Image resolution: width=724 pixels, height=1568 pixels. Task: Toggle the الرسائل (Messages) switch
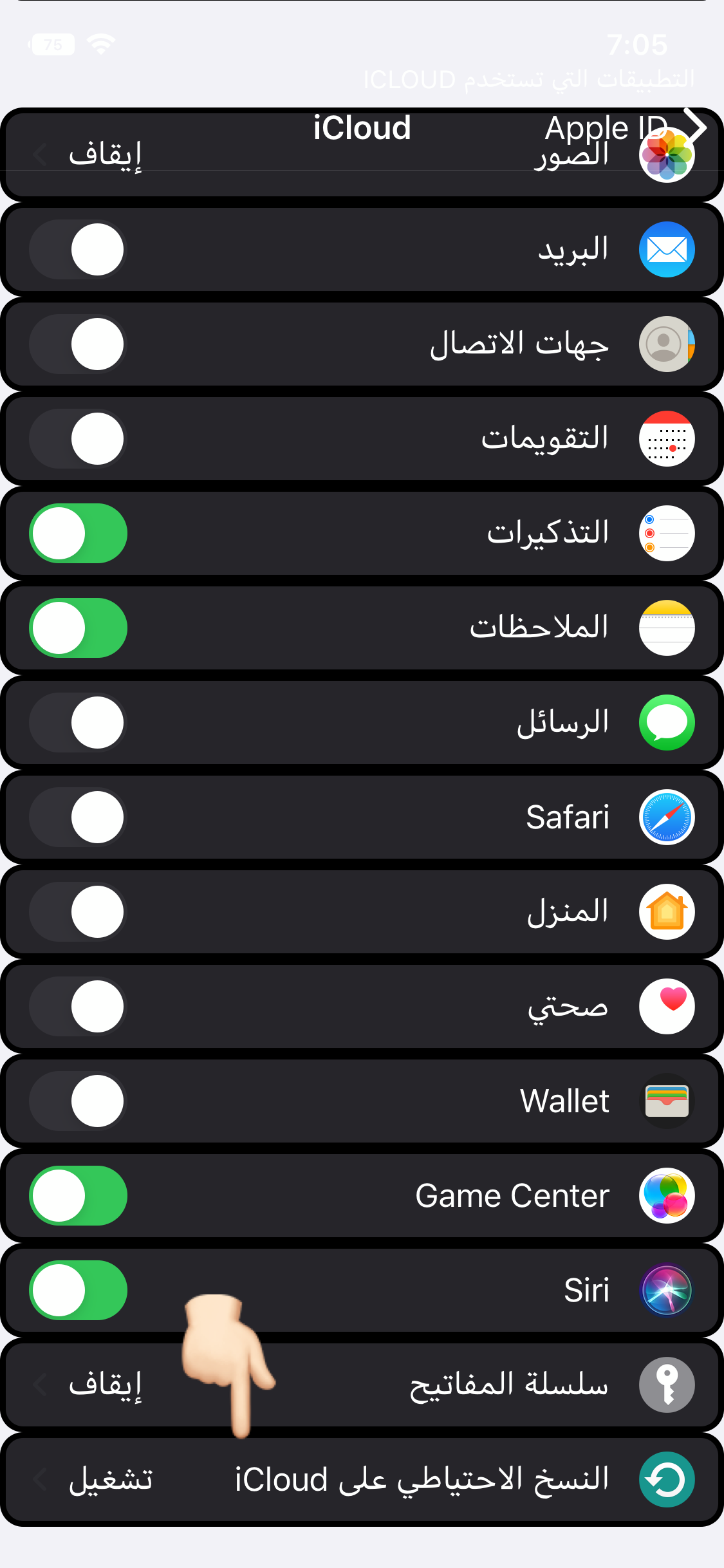(x=78, y=722)
